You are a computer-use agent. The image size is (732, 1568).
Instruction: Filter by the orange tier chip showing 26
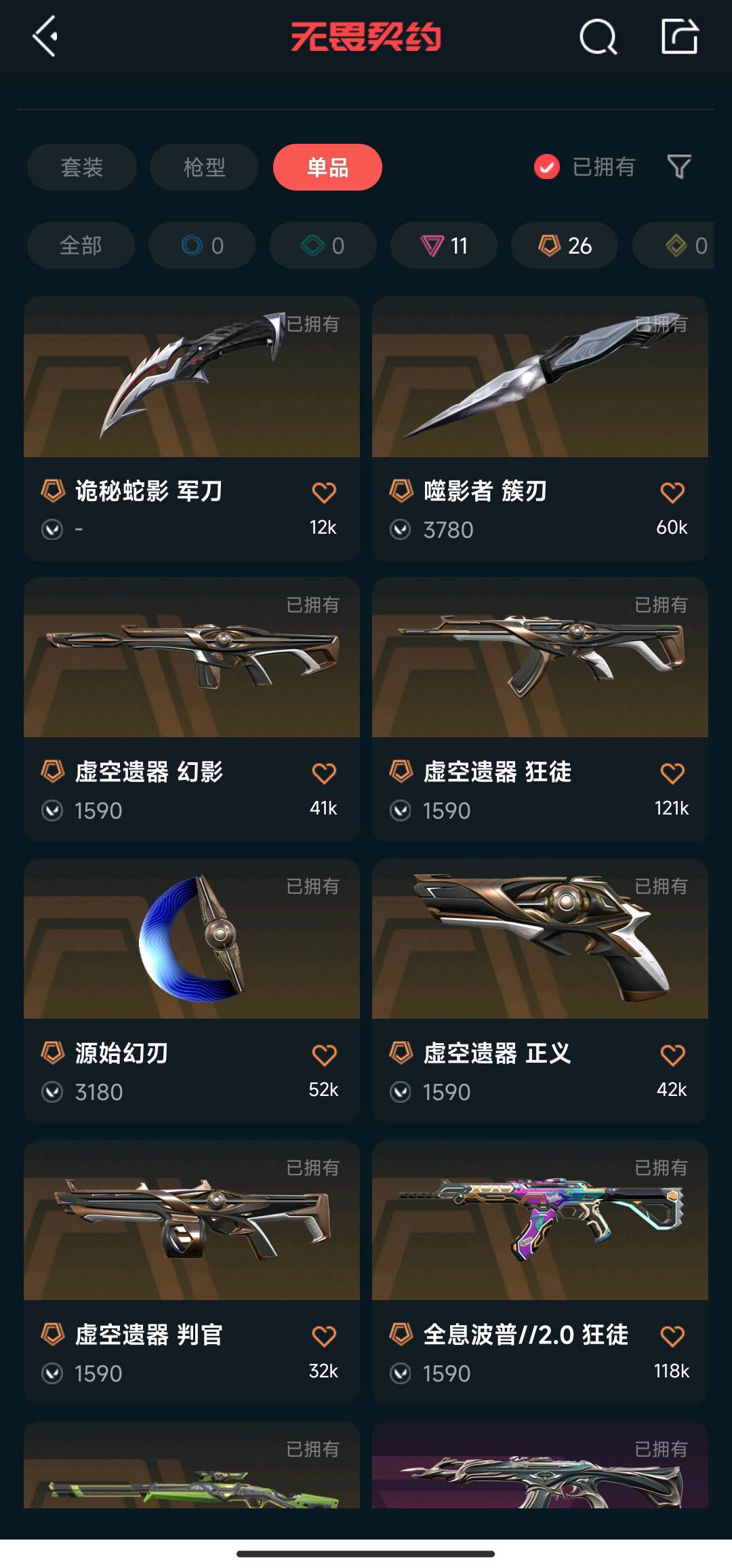tap(565, 246)
